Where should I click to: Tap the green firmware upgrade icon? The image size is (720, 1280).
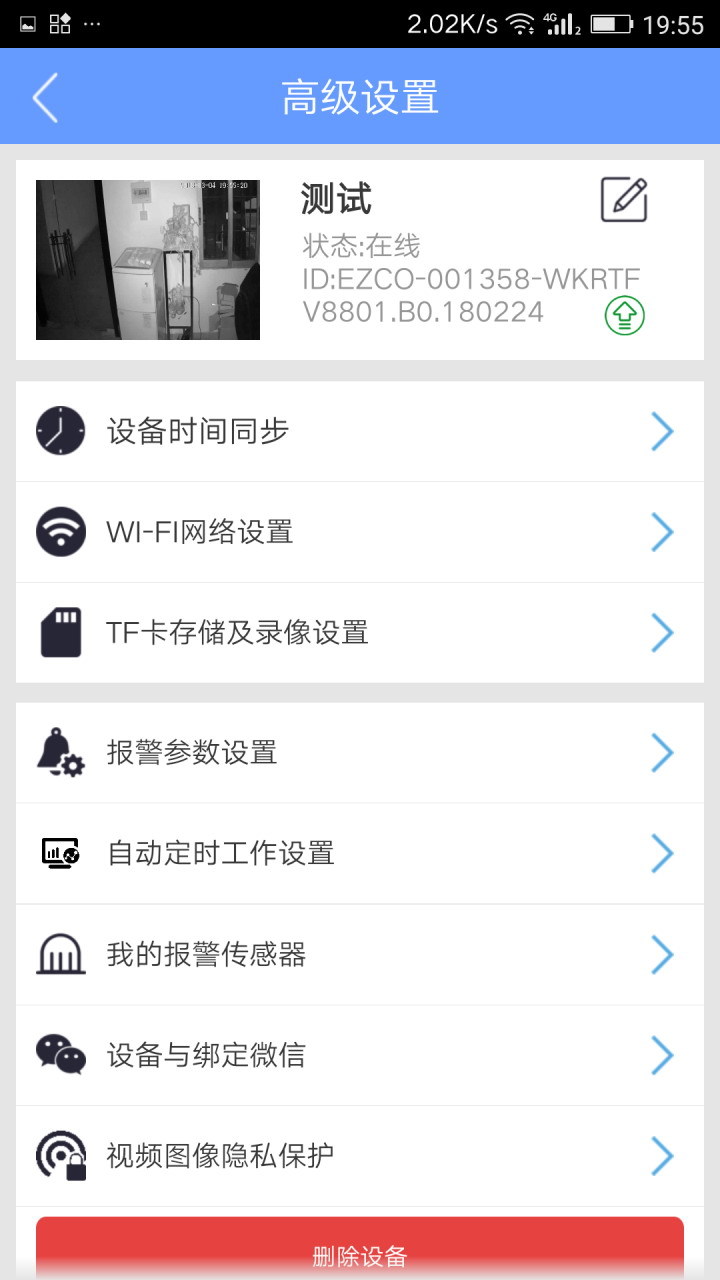[624, 316]
